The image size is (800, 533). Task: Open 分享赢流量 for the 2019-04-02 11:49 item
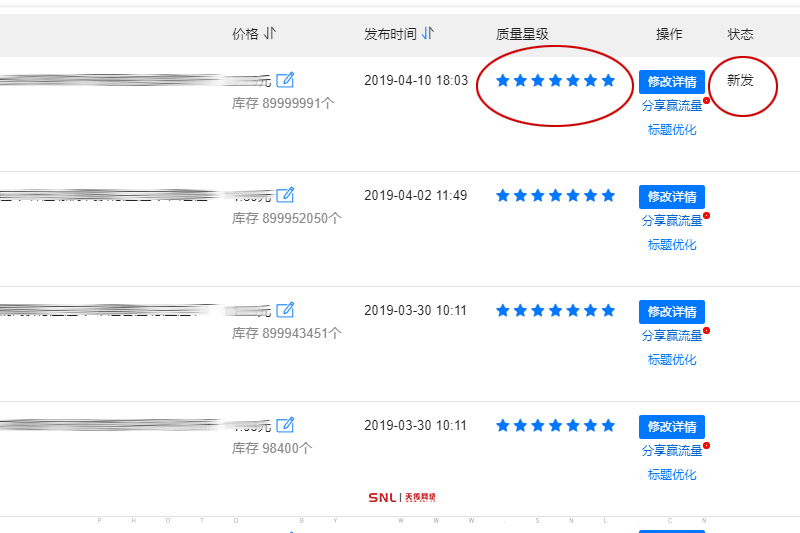point(671,221)
